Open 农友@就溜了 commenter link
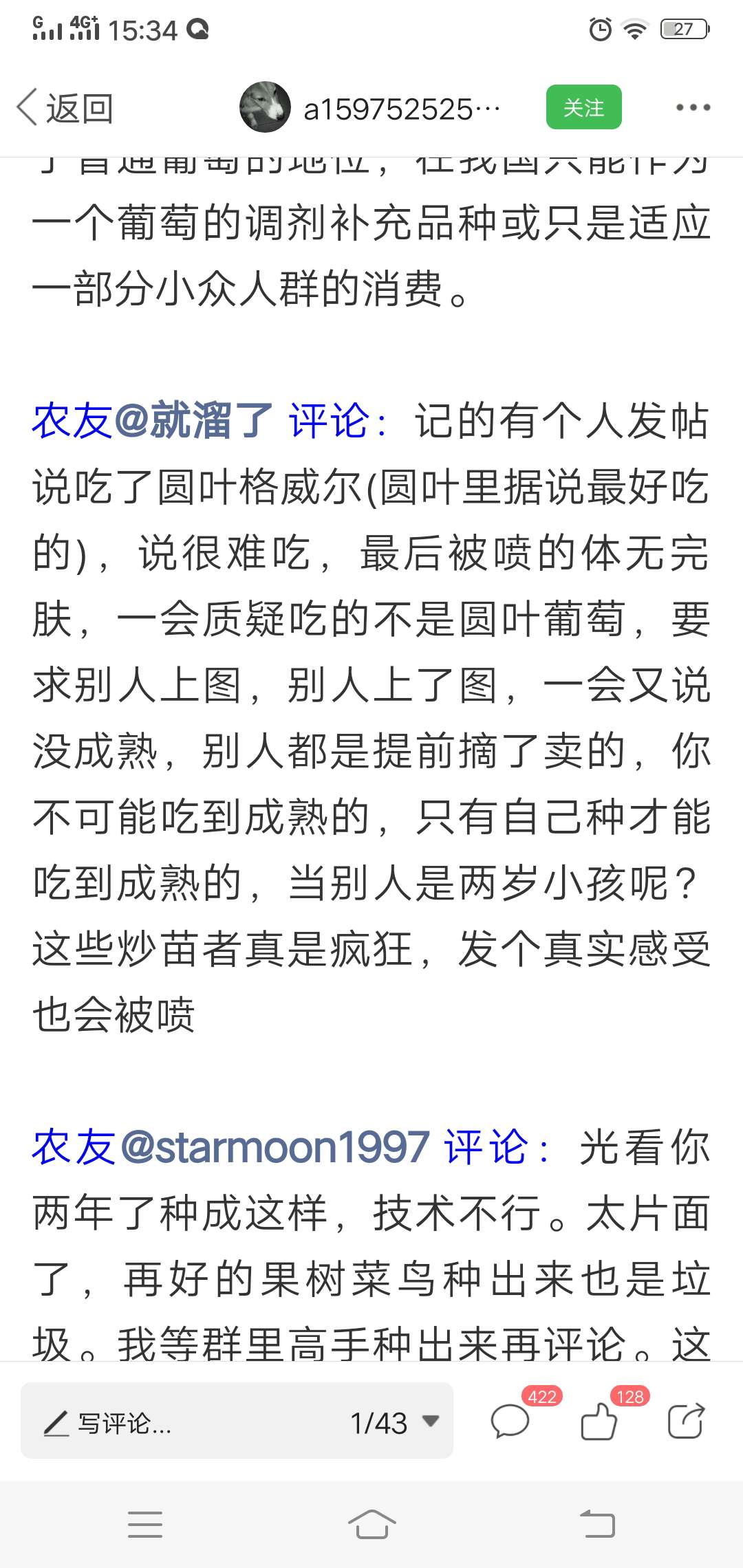Image resolution: width=743 pixels, height=1568 pixels. (153, 420)
